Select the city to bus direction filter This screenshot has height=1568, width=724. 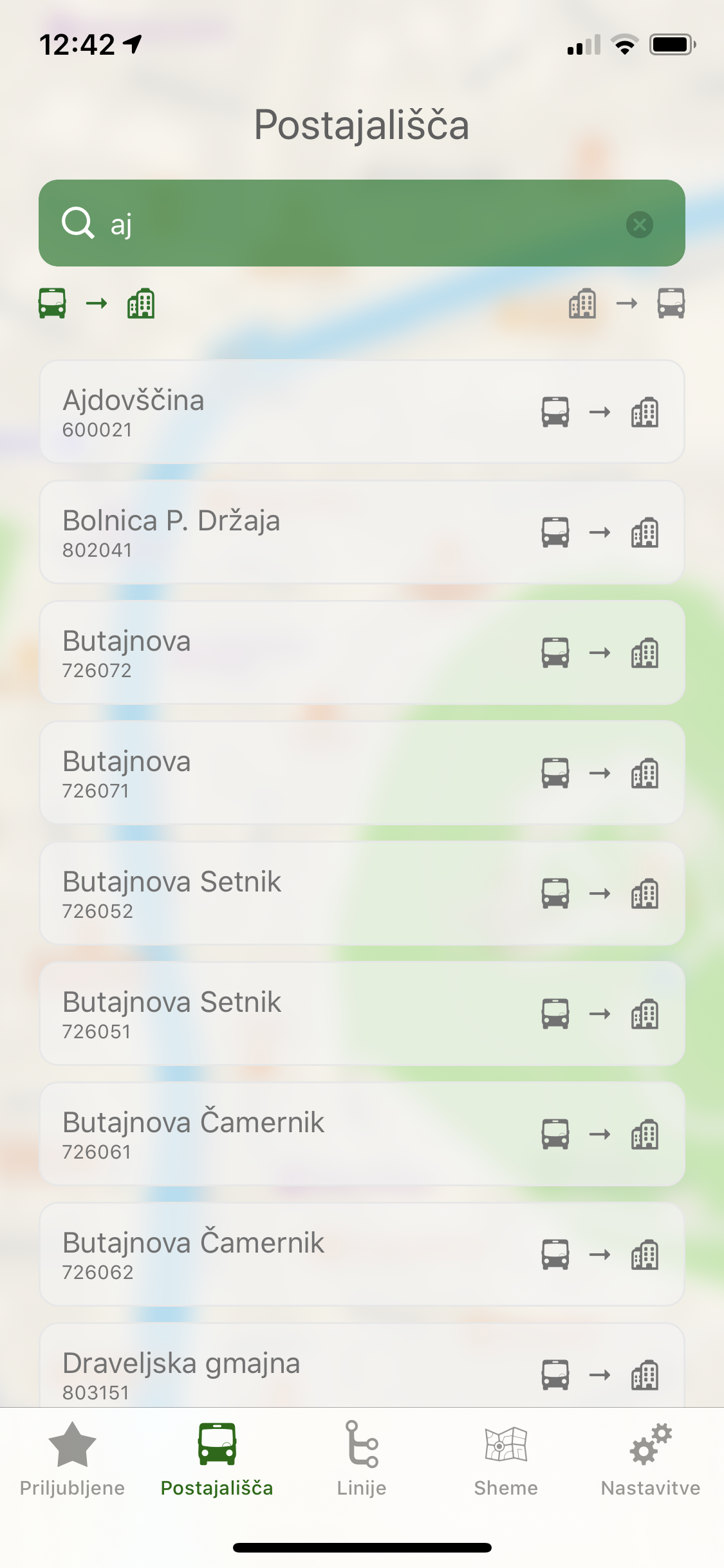click(626, 303)
